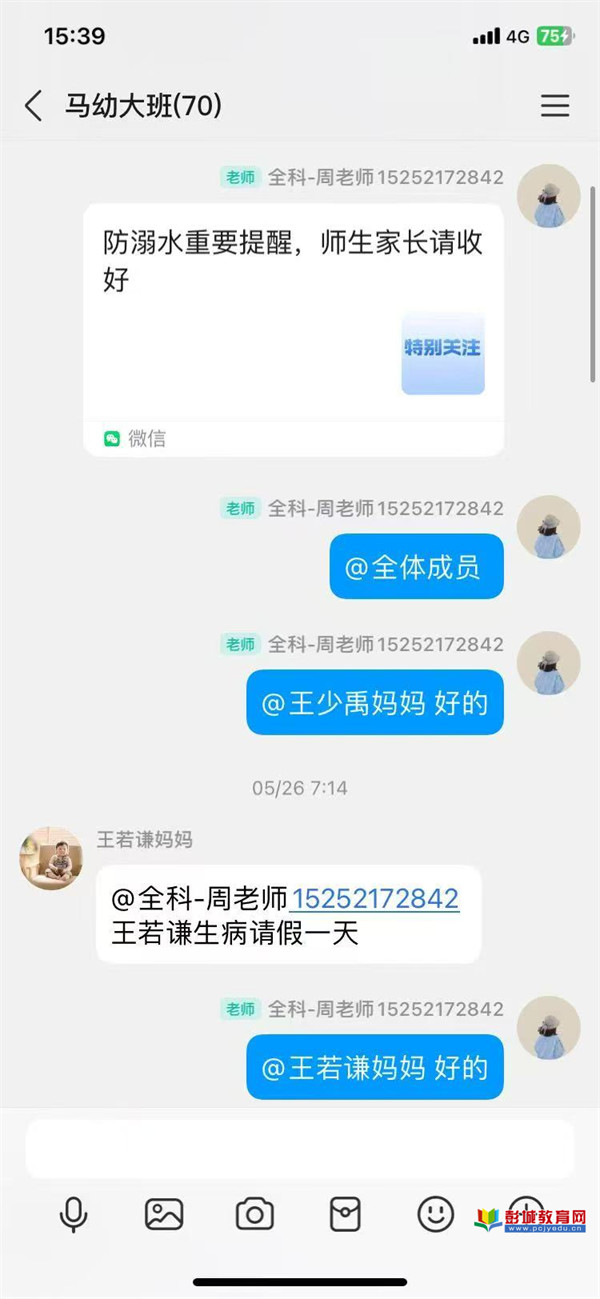Screen dimensions: 600x1299
Task: Focus the message input field
Action: (300, 1149)
